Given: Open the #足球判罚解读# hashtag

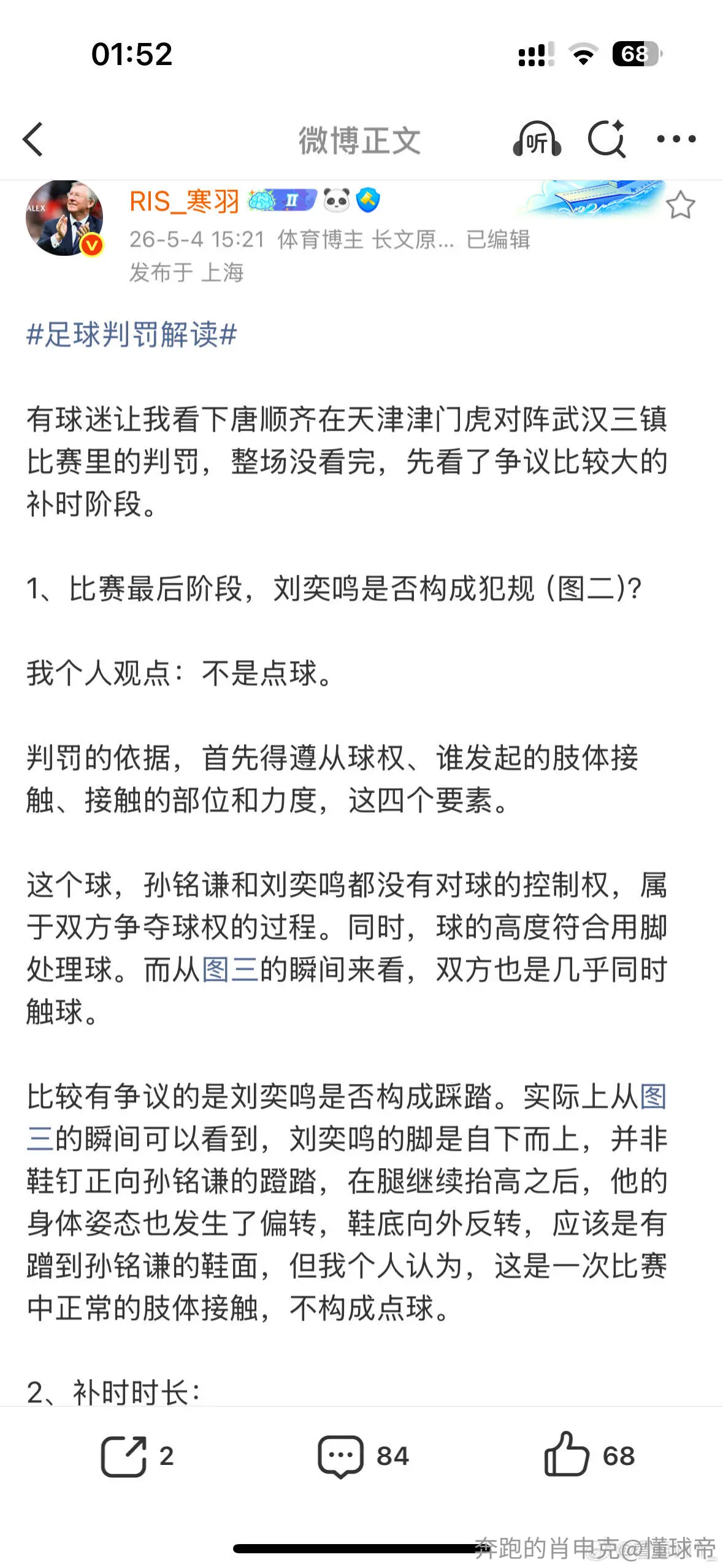Looking at the screenshot, I should [132, 335].
